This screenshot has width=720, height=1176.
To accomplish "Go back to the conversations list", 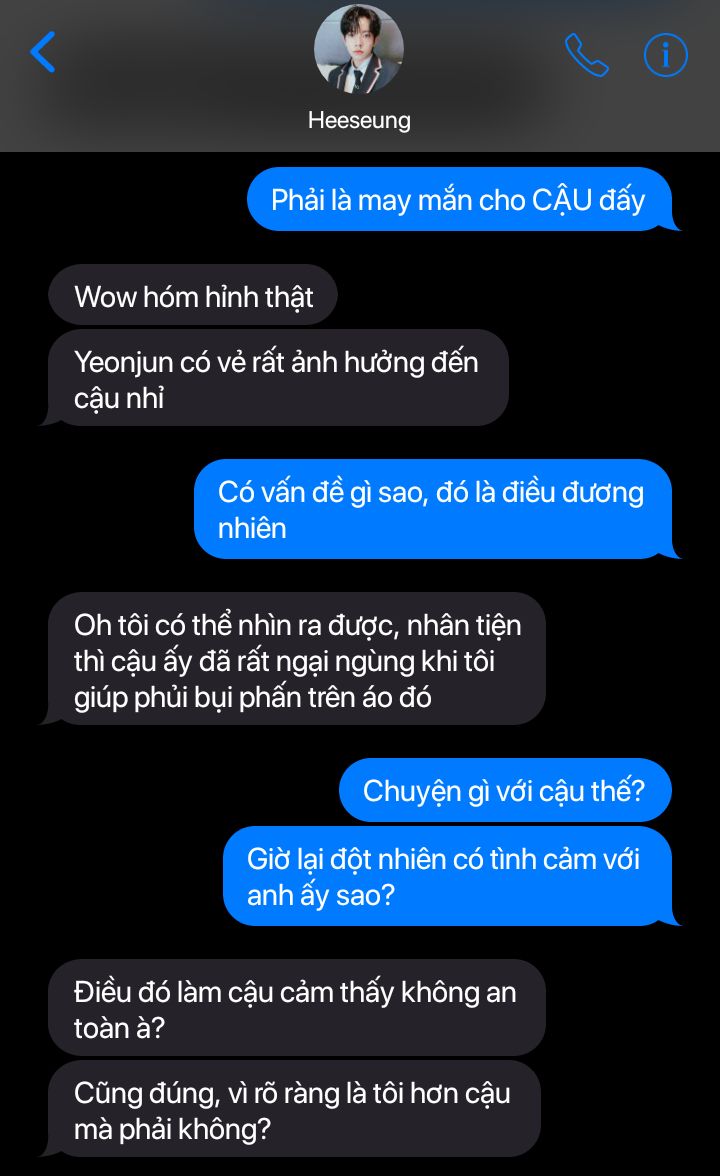I will coord(43,52).
